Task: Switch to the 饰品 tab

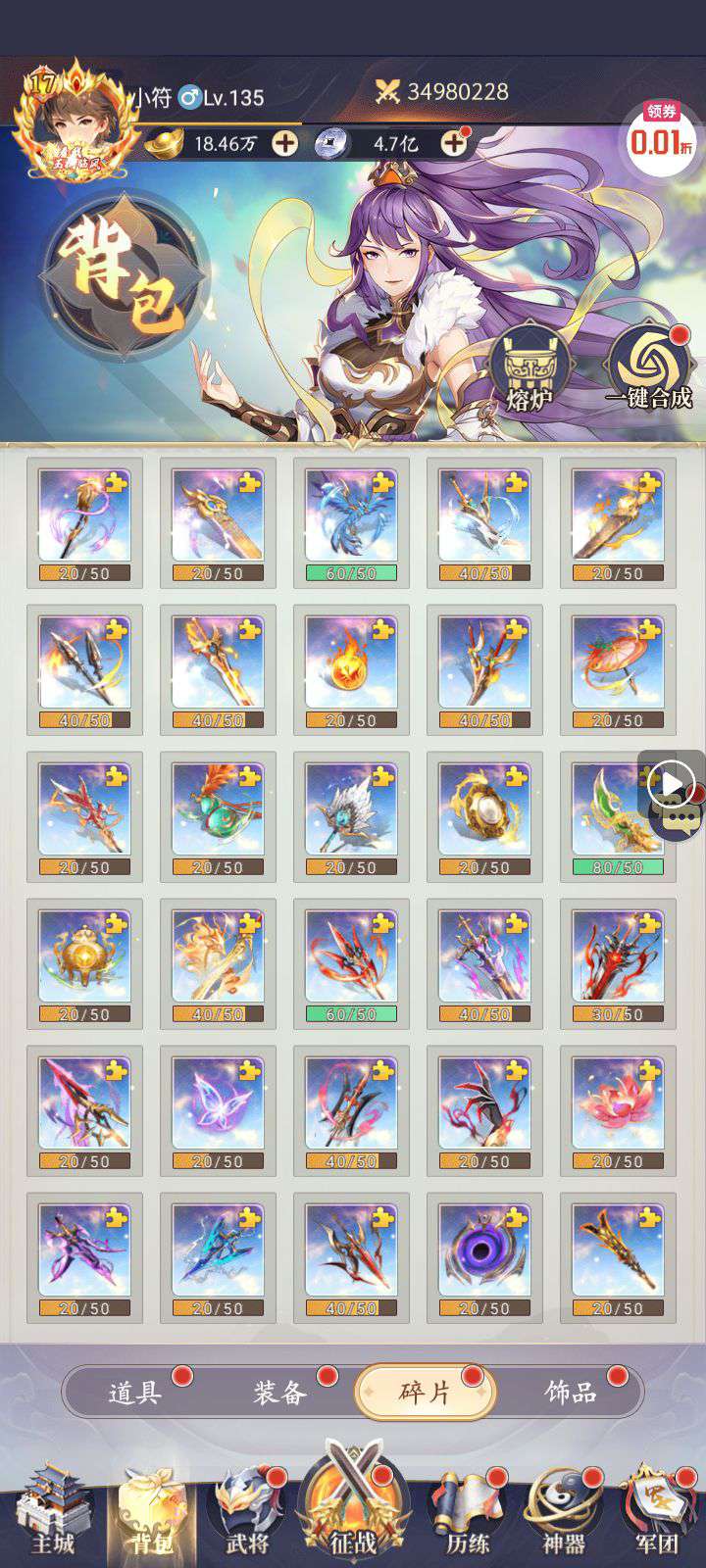Action: coord(571,1392)
